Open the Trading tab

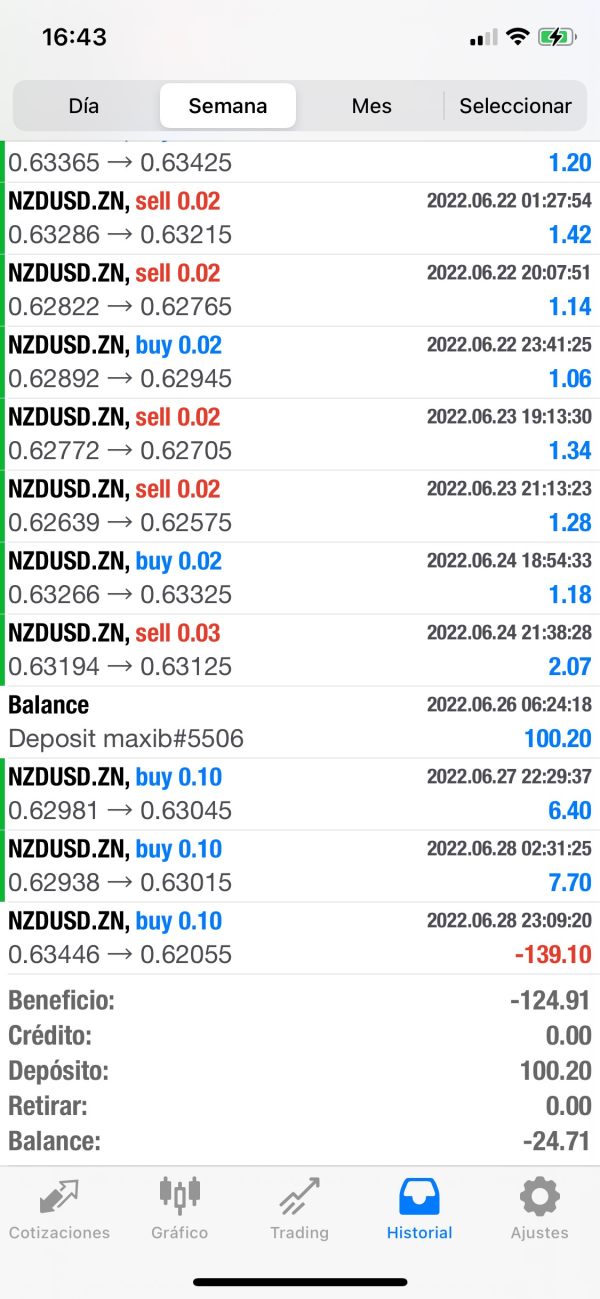299,1208
